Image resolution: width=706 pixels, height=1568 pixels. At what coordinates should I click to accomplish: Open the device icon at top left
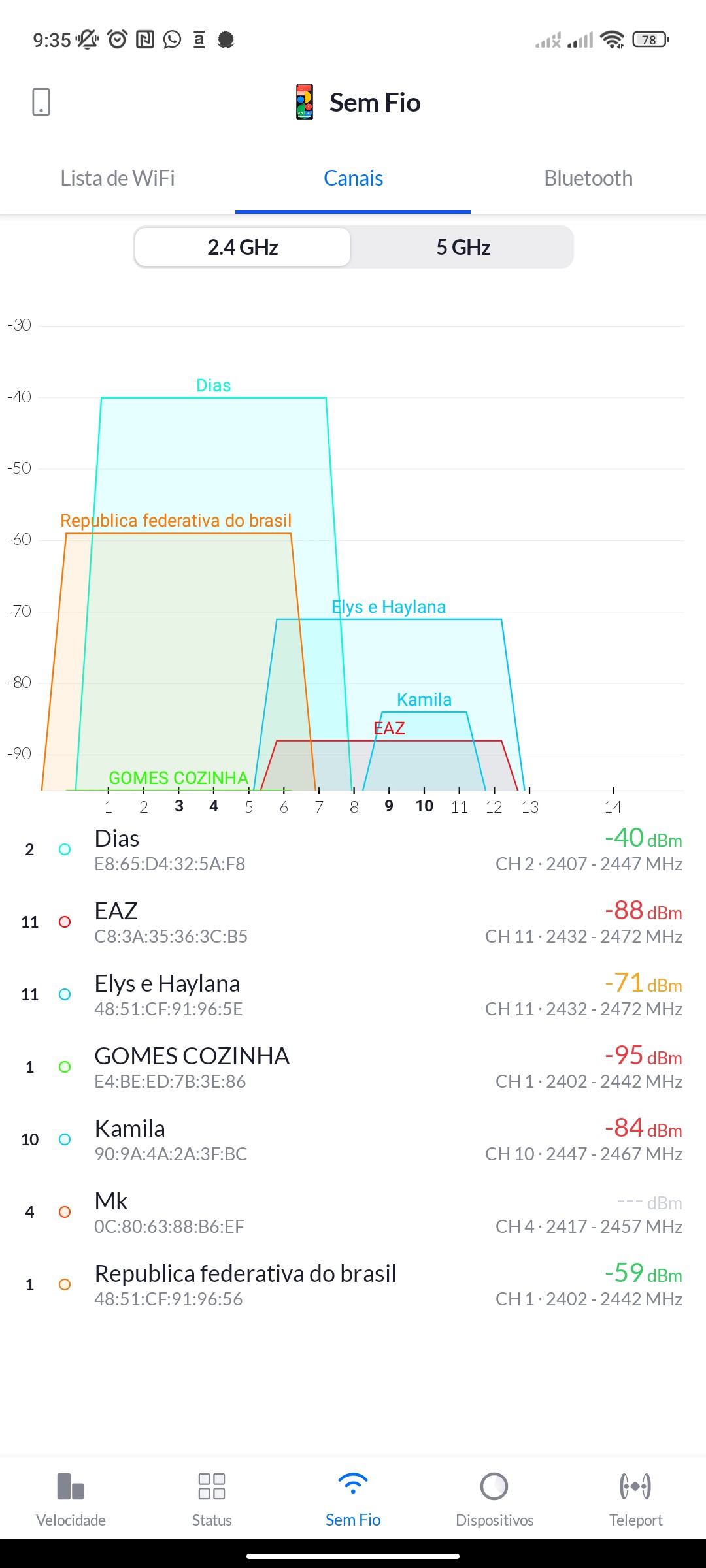[x=41, y=102]
